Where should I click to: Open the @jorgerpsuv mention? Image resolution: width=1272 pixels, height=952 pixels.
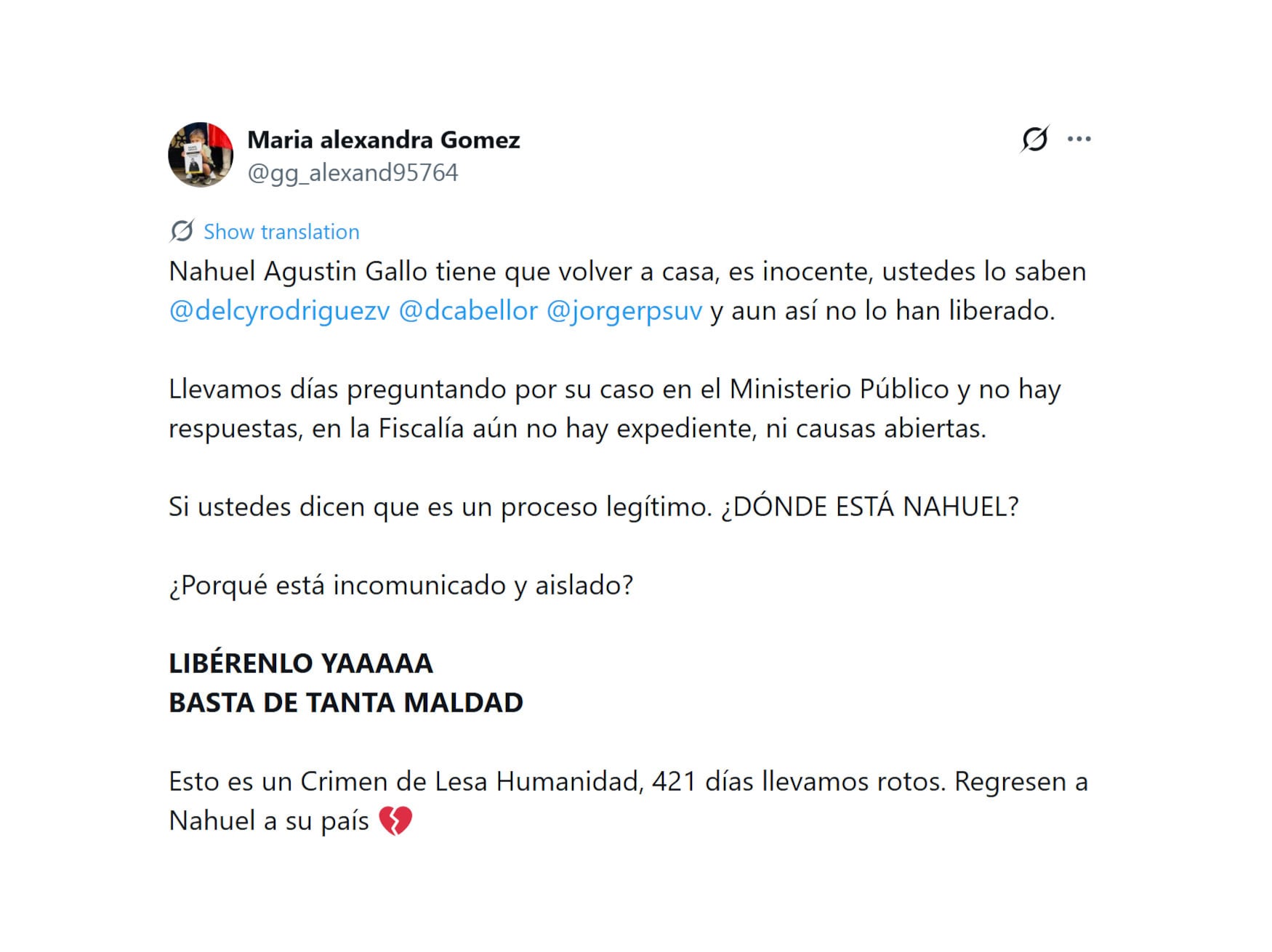[x=624, y=311]
